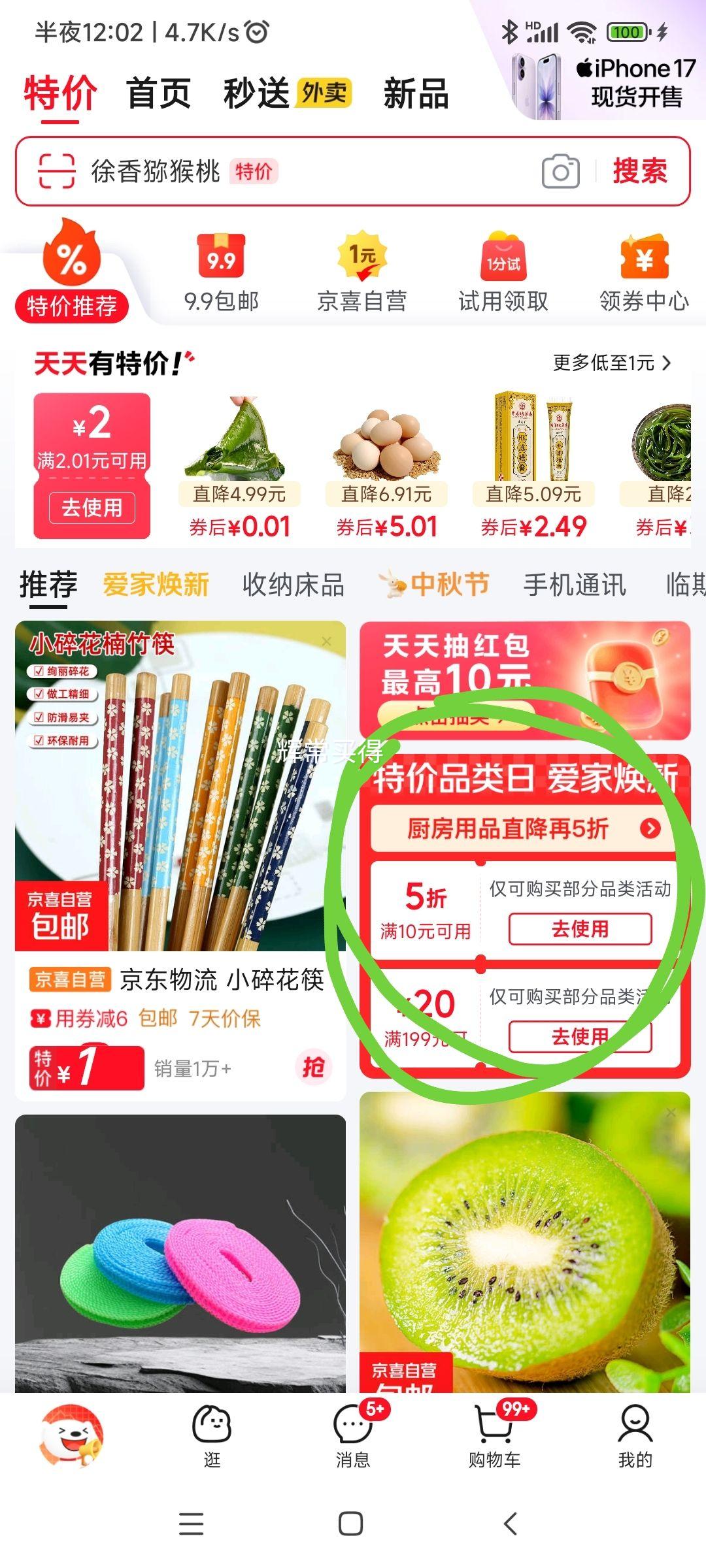The height and width of the screenshot is (1568, 706).
Task: Tap 去使用 on the ¥2 coupon
Action: (92, 508)
